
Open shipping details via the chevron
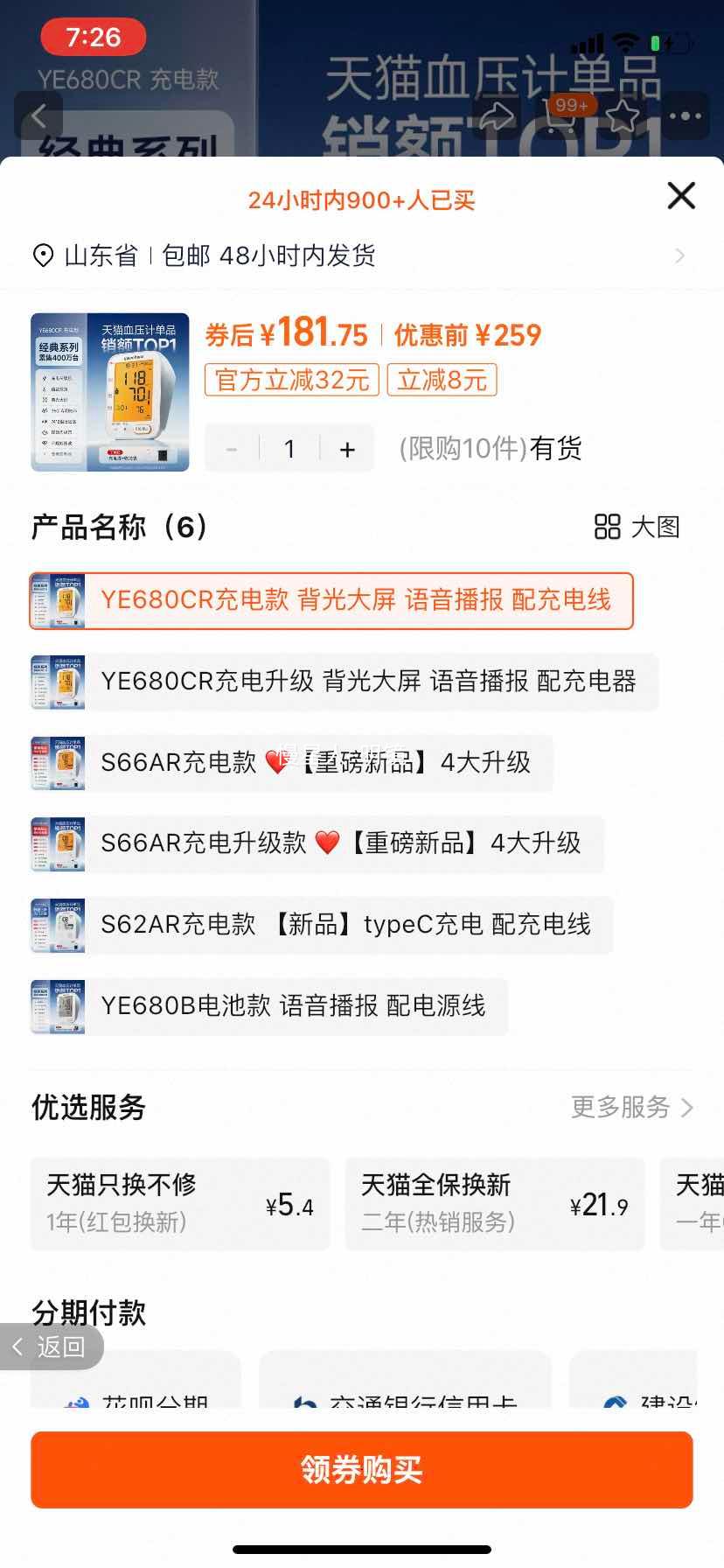680,255
